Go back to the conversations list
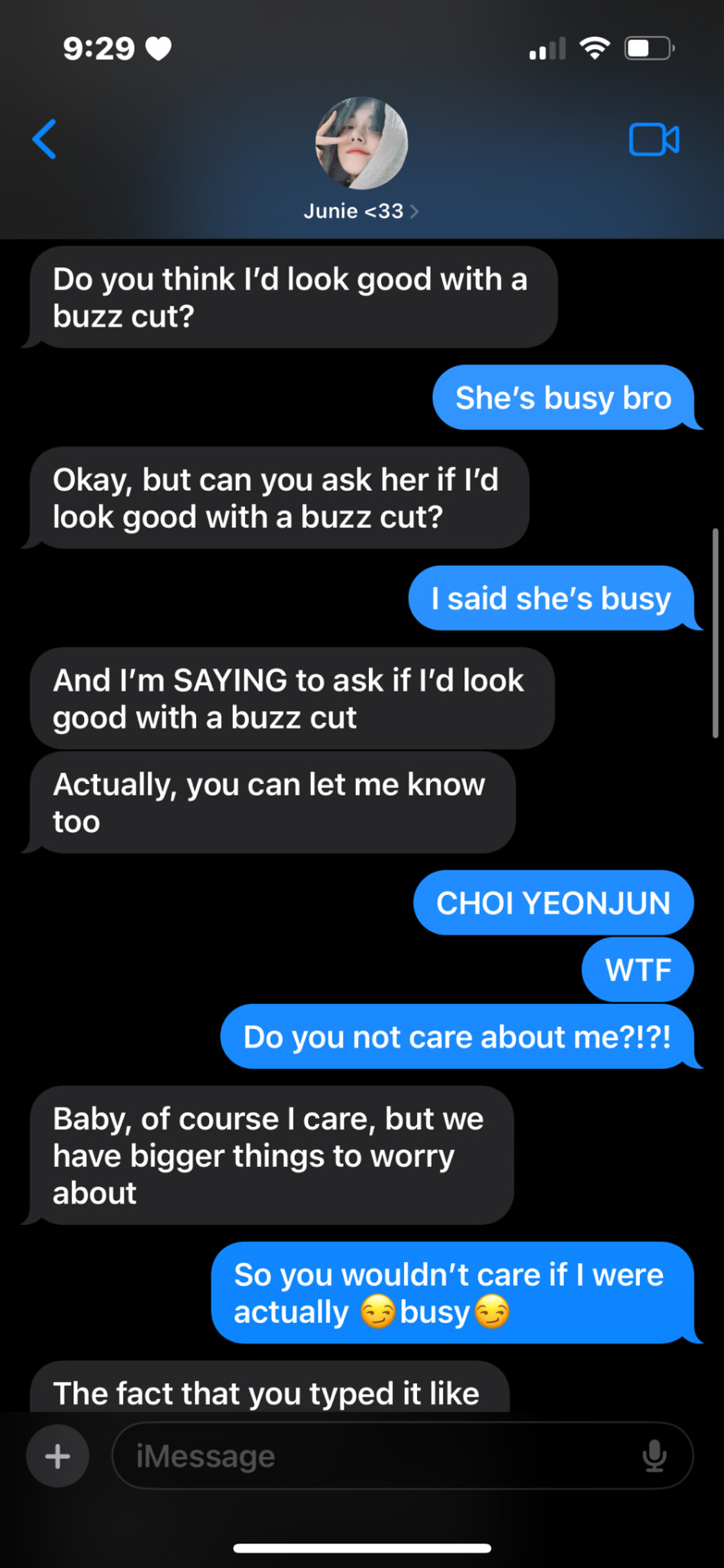The width and height of the screenshot is (724, 1568). [x=45, y=140]
